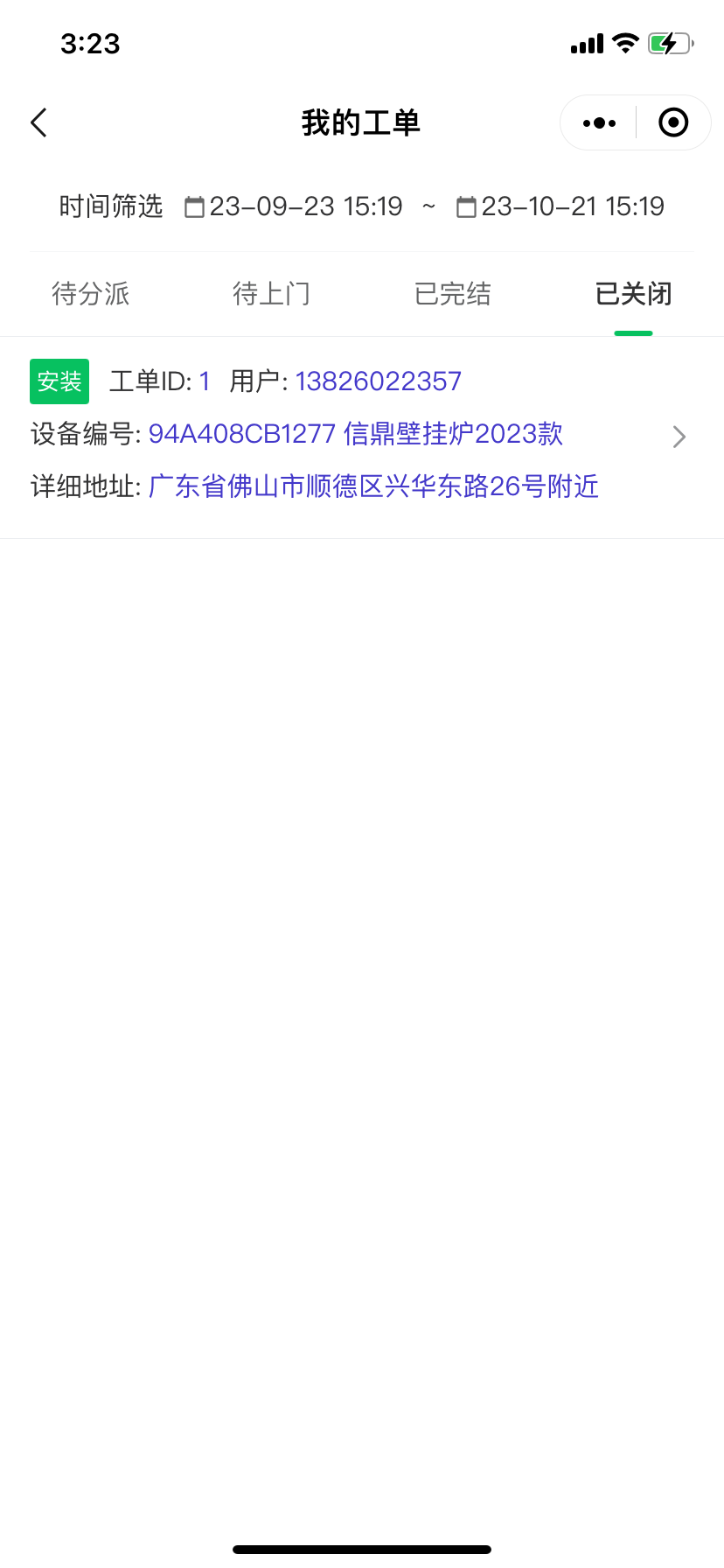
Task: Select the 已关闭 tab
Action: coord(633,294)
